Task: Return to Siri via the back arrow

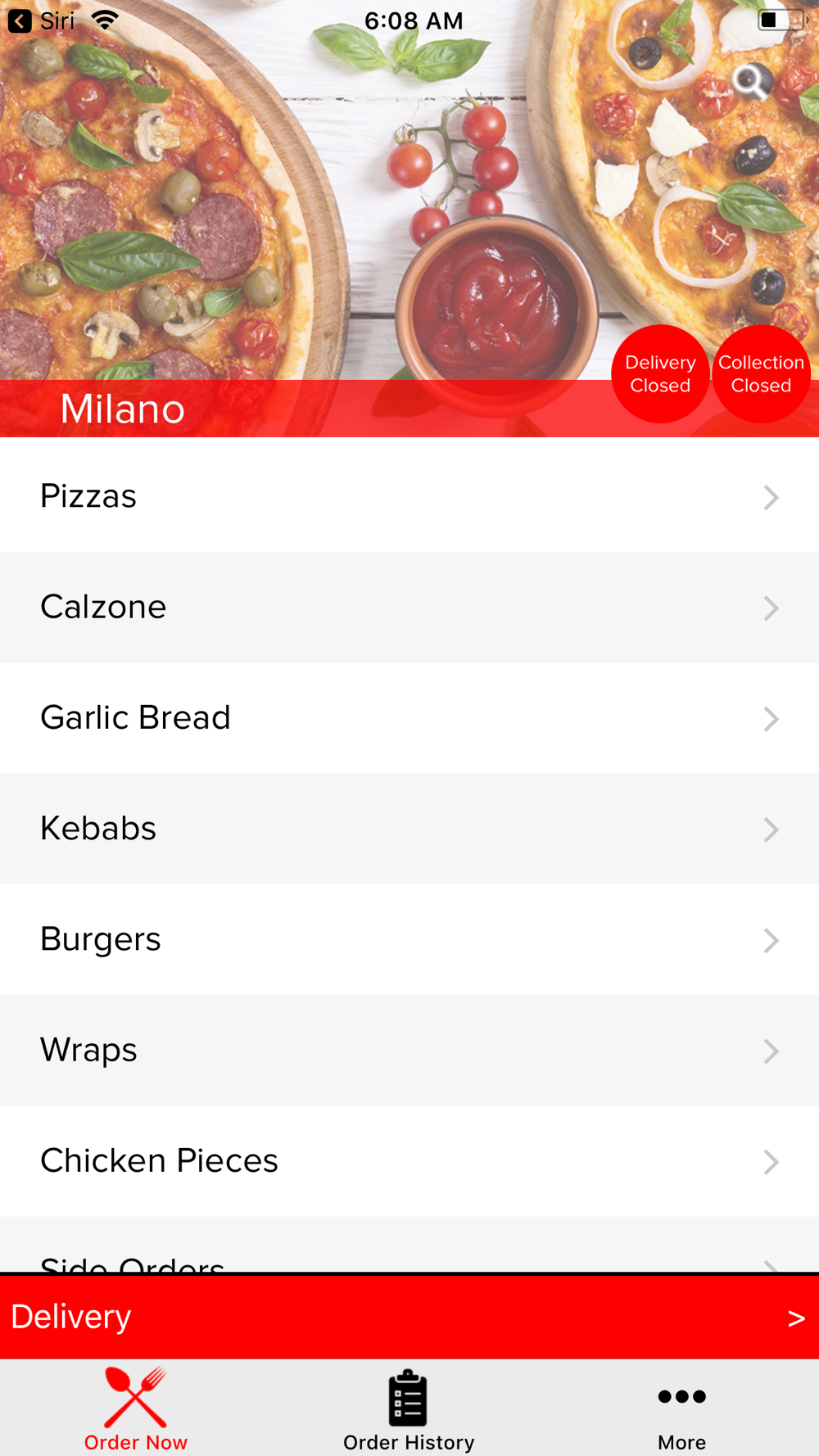Action: click(20, 21)
